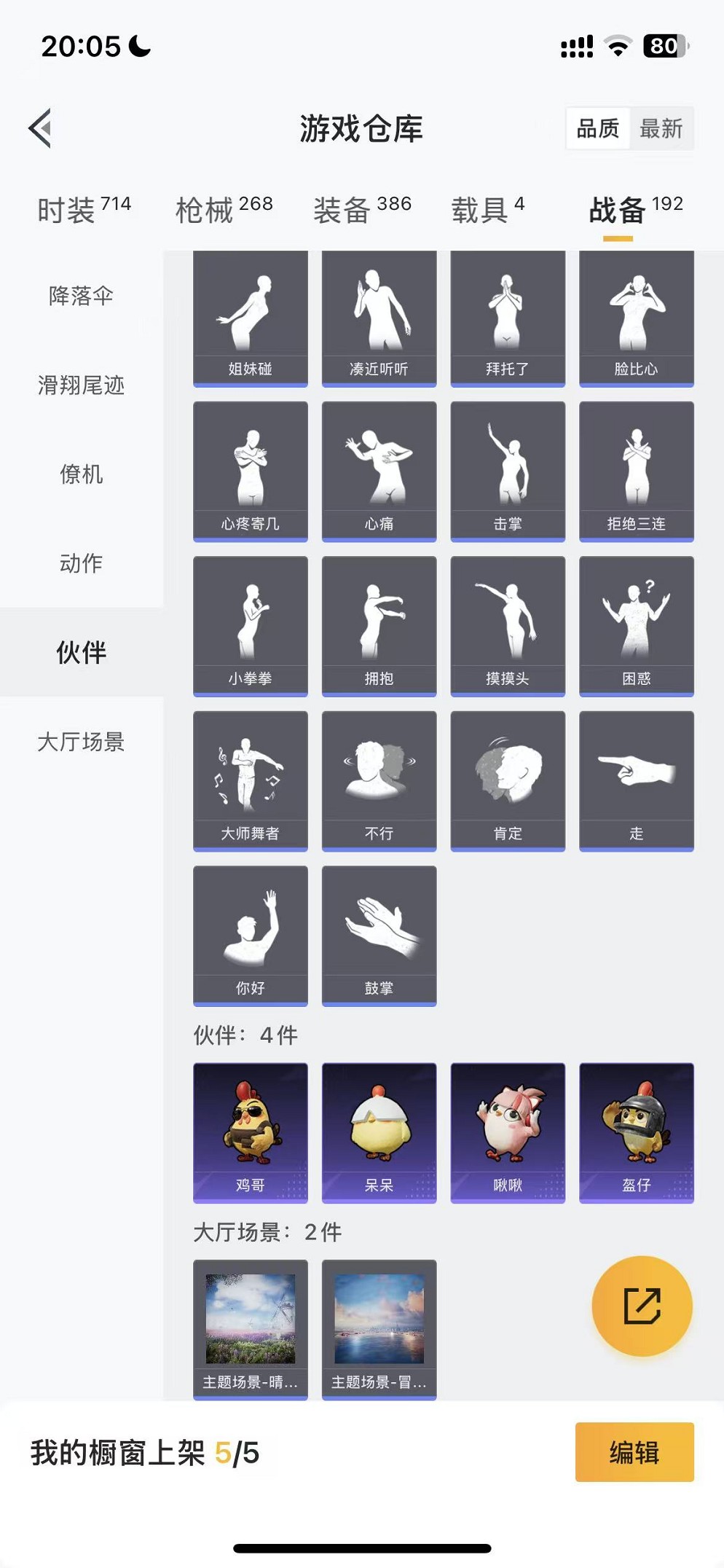Viewport: 724px width, 1568px height.
Task: Select 降落伞 in the side menu
Action: [81, 296]
